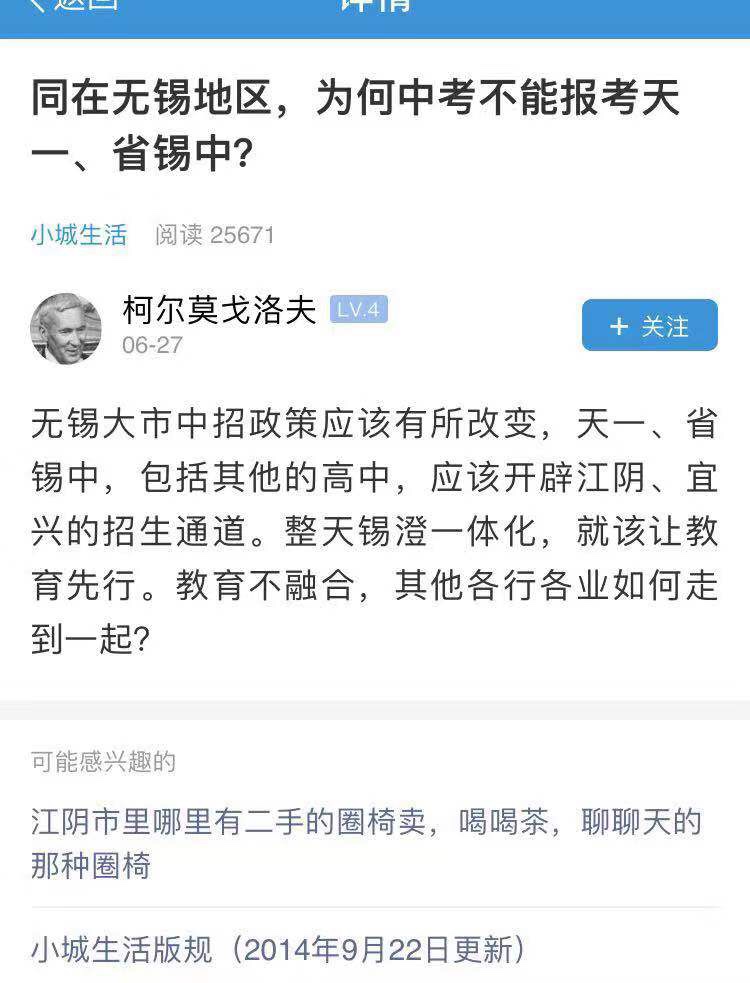This screenshot has width=750, height=983.
Task: Go back via 返回 button
Action: pos(75,5)
